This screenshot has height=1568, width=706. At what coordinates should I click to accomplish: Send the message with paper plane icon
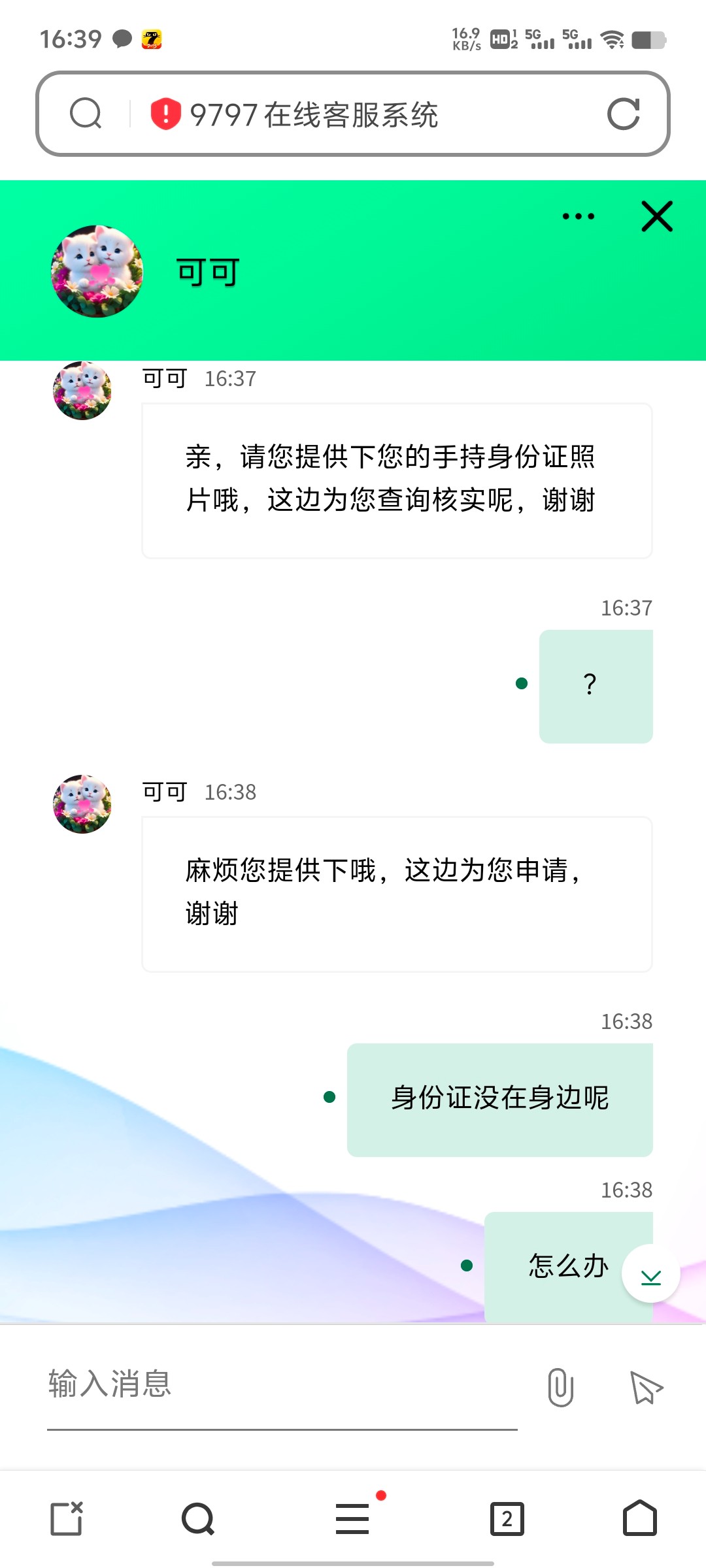tap(646, 1387)
